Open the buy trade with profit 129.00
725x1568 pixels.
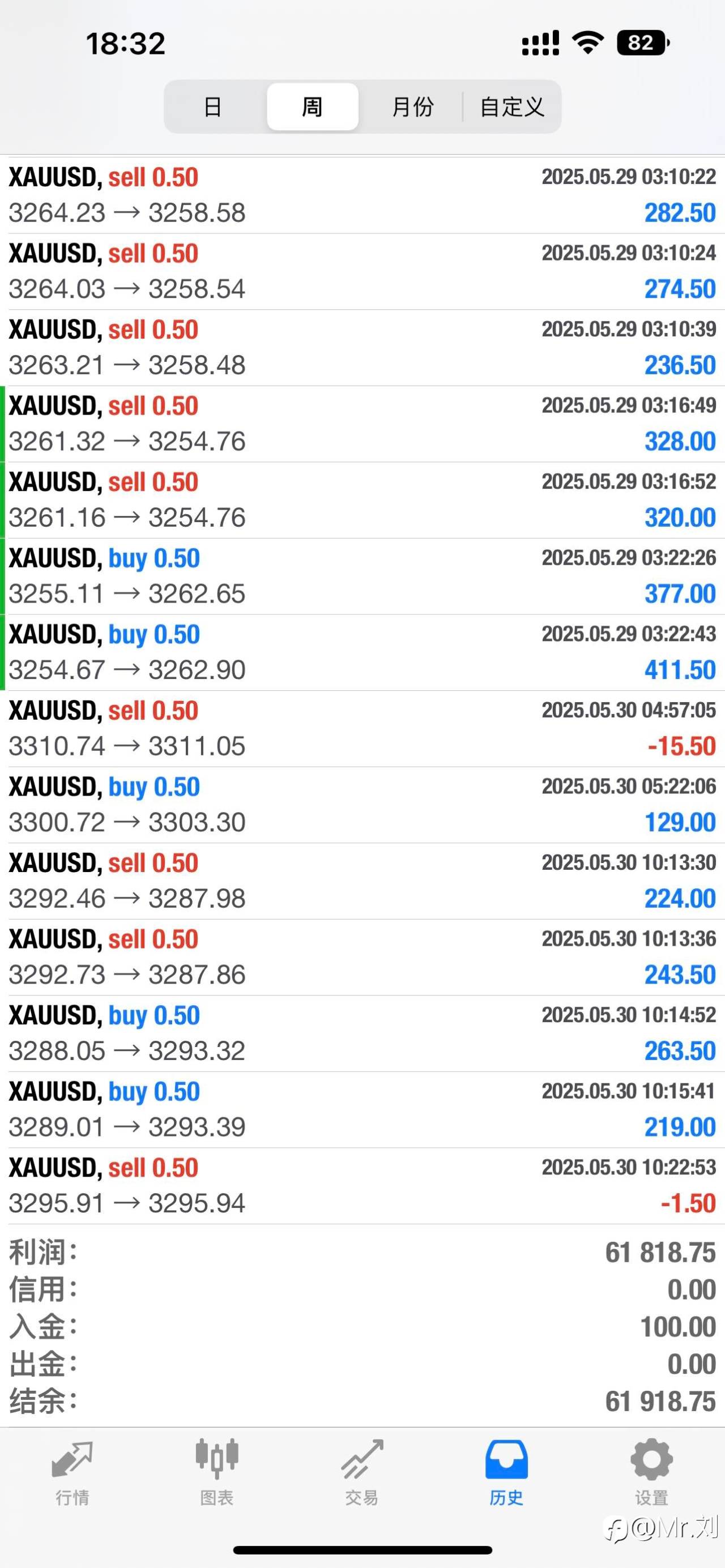362,805
